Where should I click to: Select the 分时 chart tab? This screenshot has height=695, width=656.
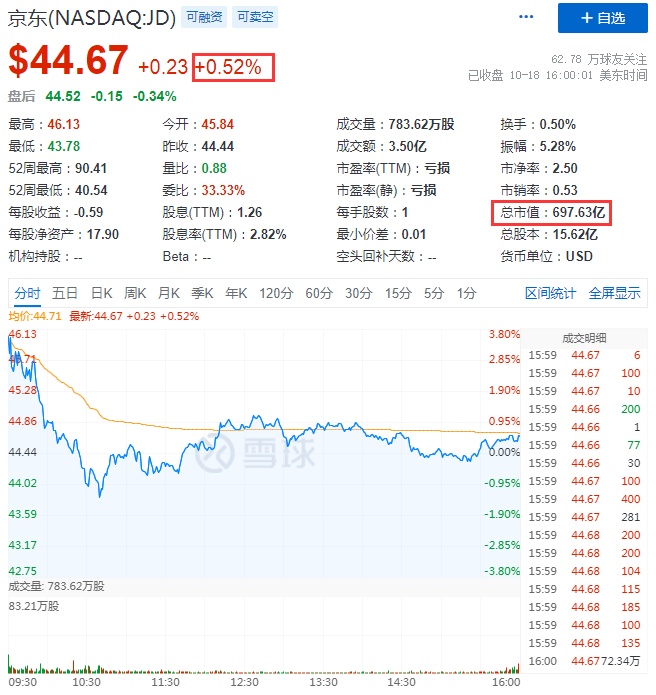pos(27,293)
